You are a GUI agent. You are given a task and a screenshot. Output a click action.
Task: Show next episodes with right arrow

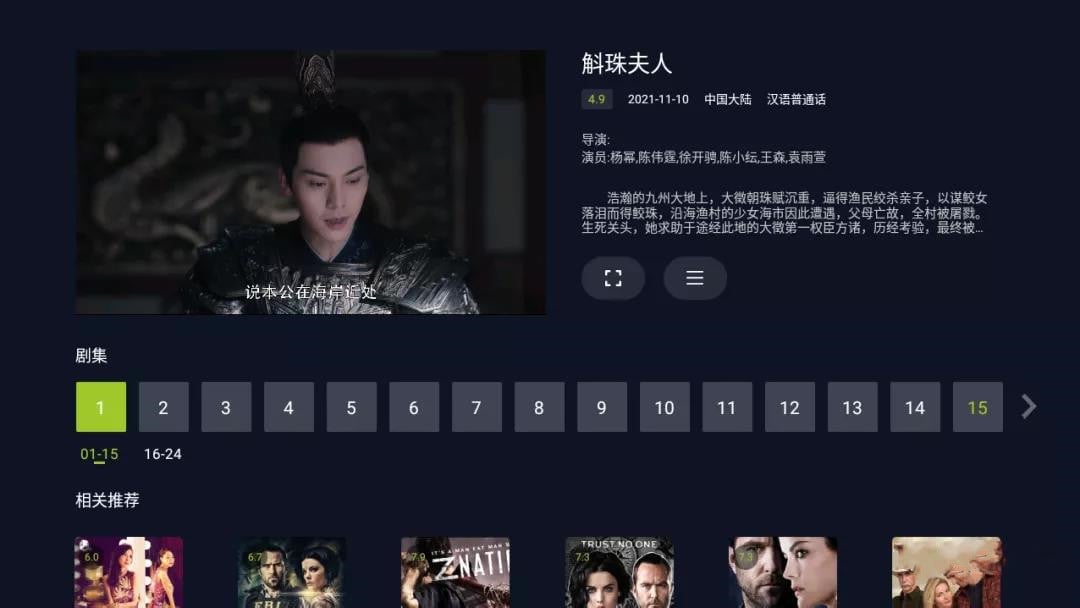(x=1028, y=407)
